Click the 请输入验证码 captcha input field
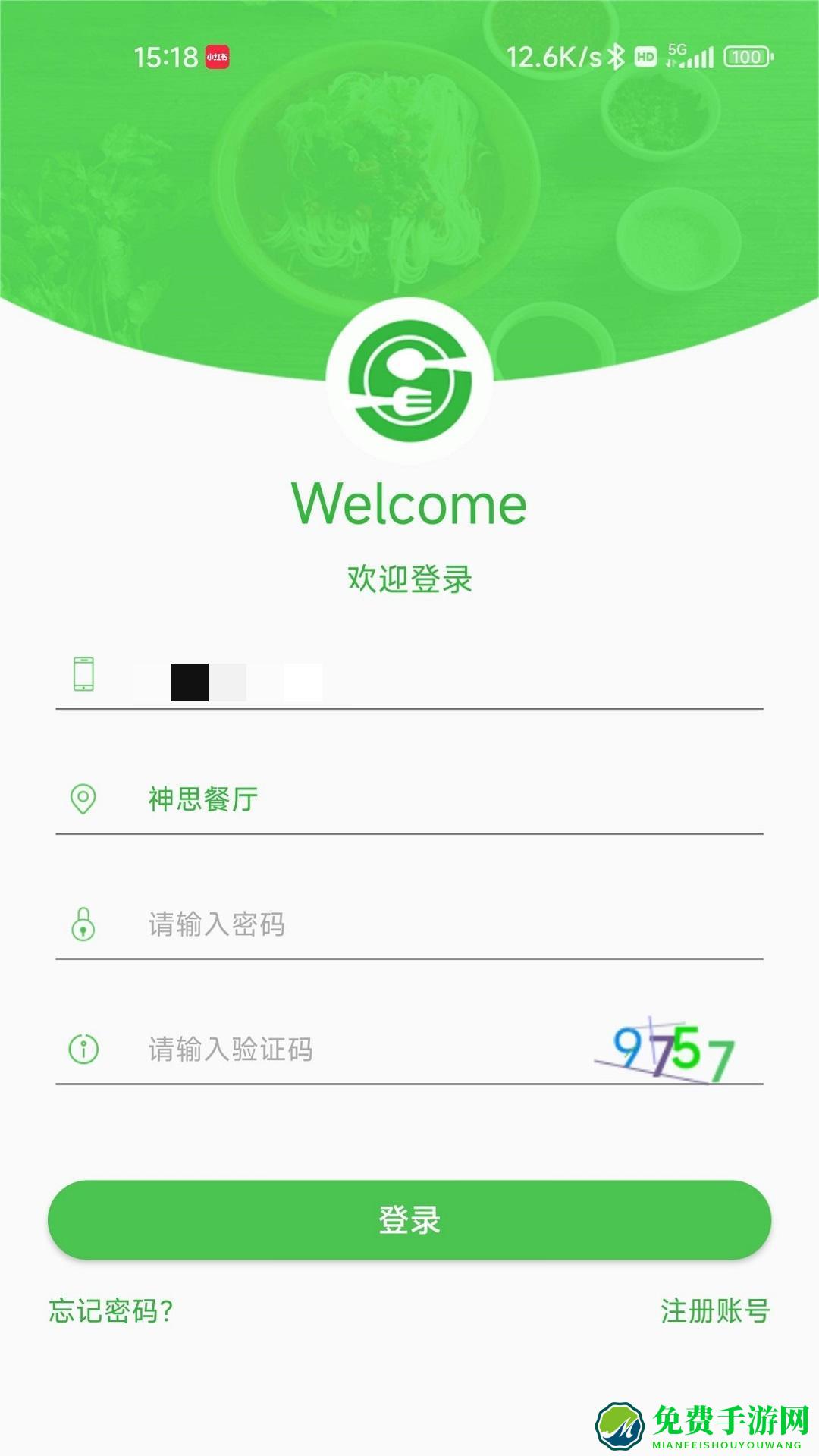 pyautogui.click(x=303, y=1048)
